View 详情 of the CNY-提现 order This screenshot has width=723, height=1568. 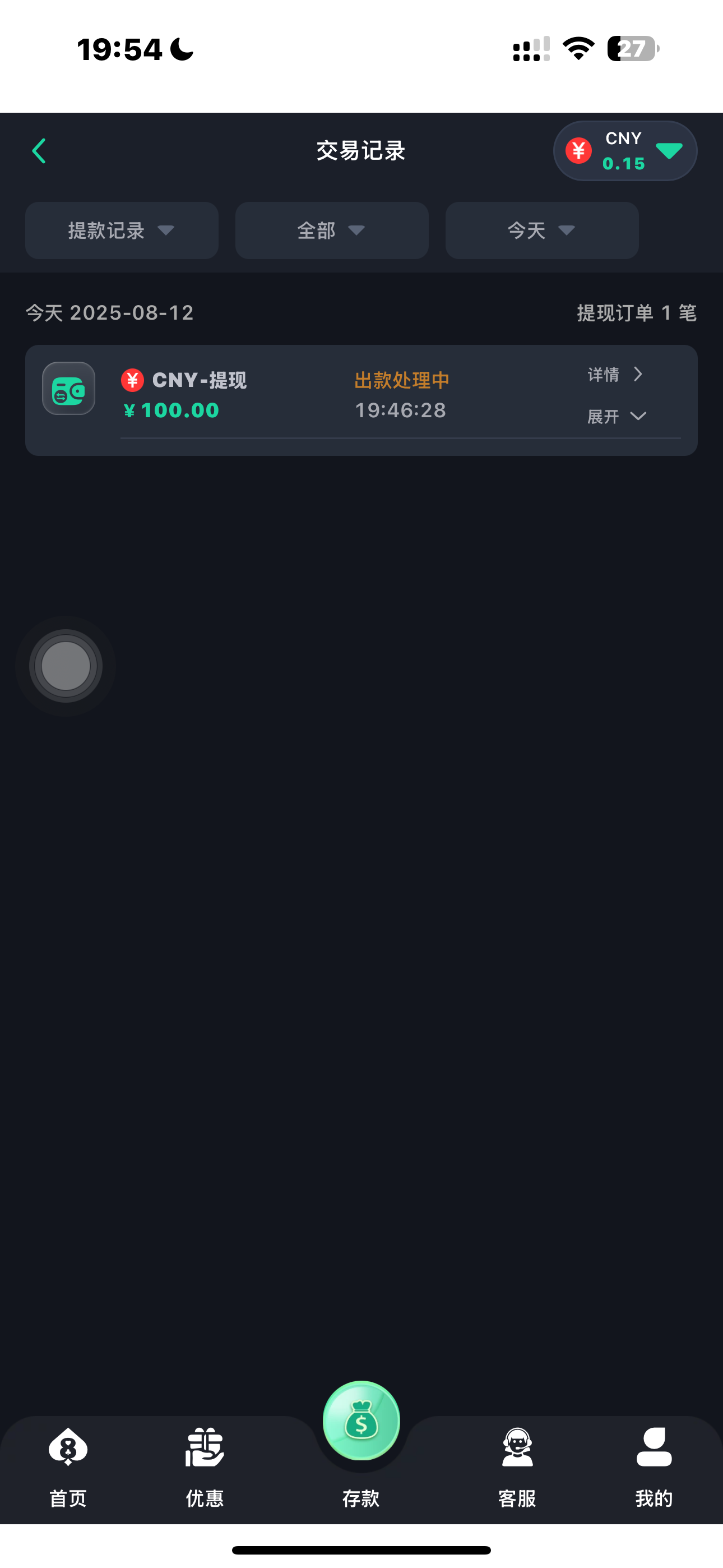click(615, 375)
